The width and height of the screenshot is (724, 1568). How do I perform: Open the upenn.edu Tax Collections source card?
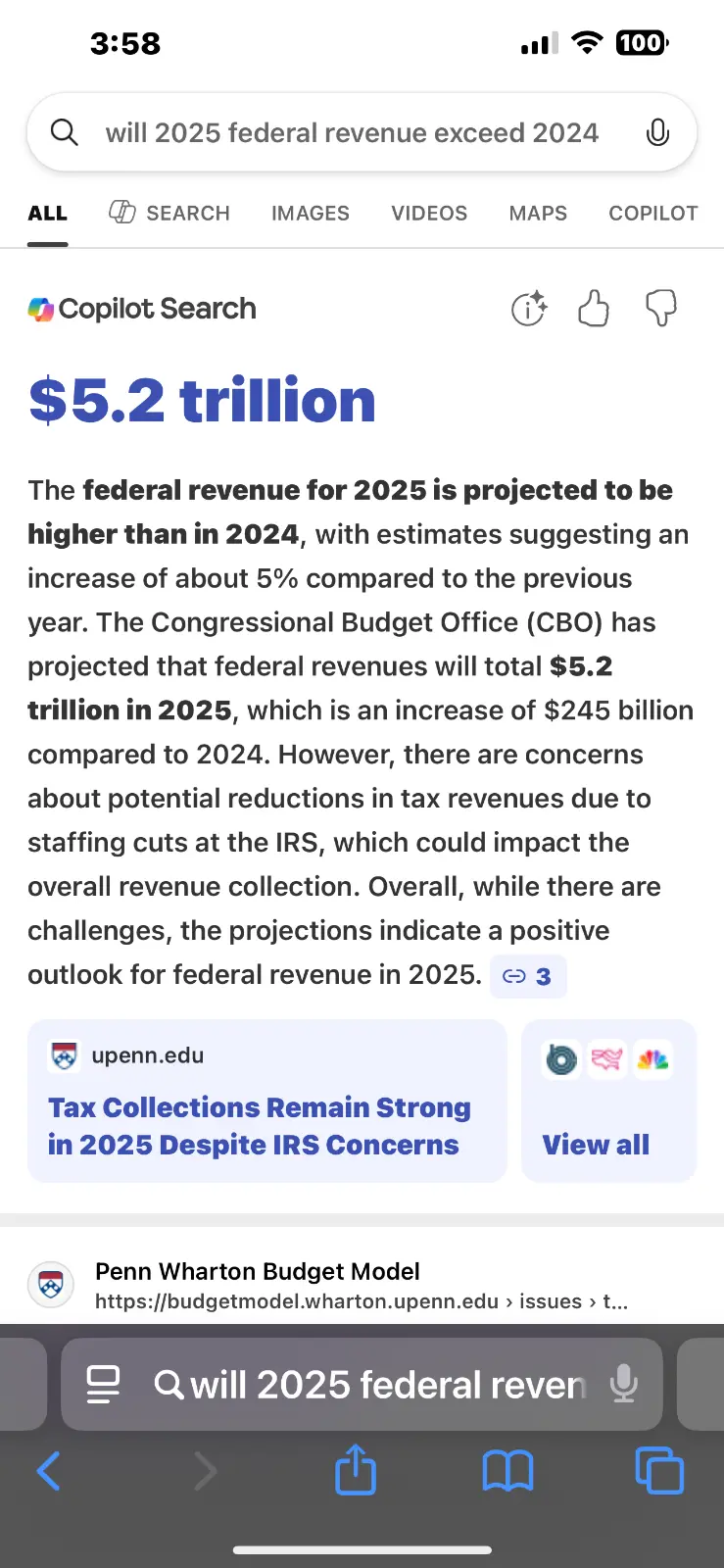tap(266, 1102)
